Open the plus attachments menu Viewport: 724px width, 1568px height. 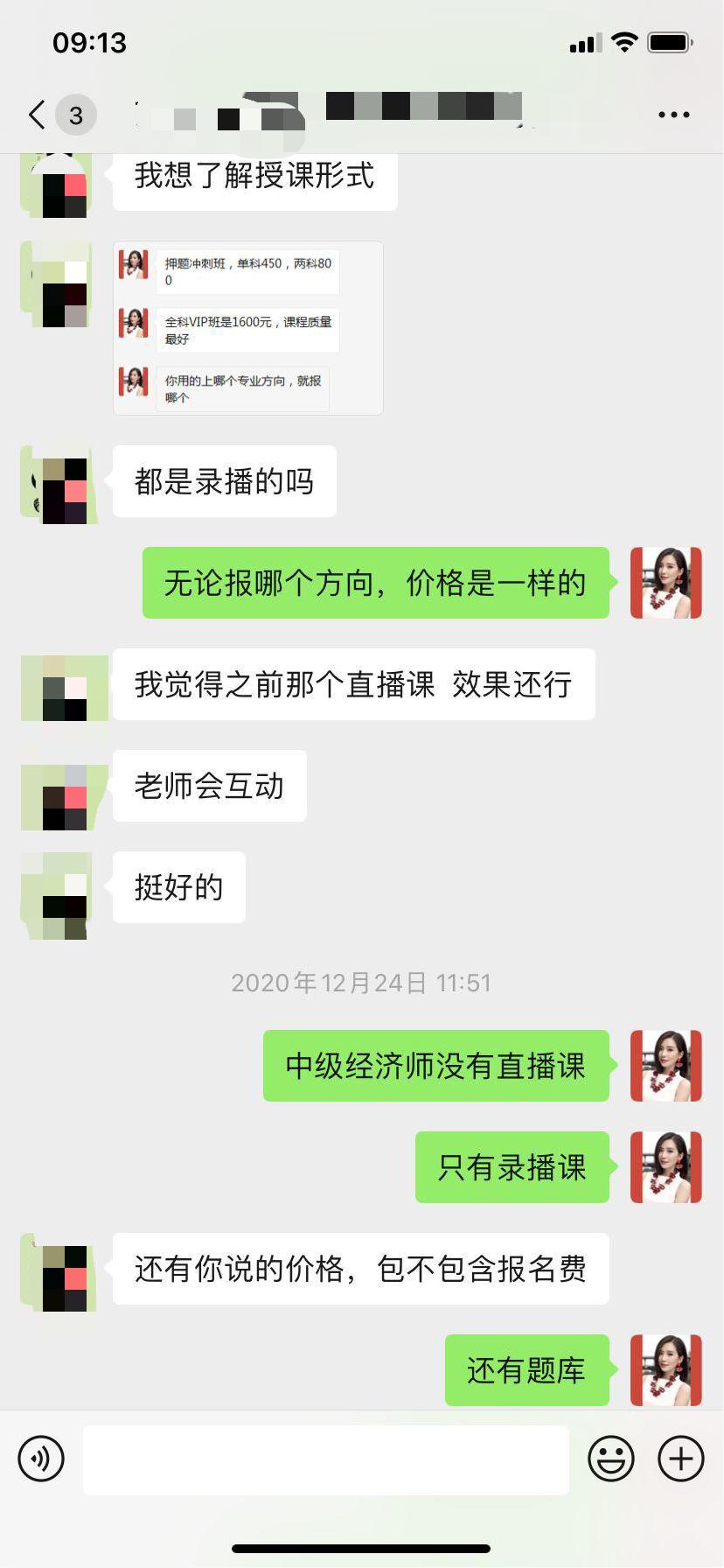click(x=680, y=1459)
